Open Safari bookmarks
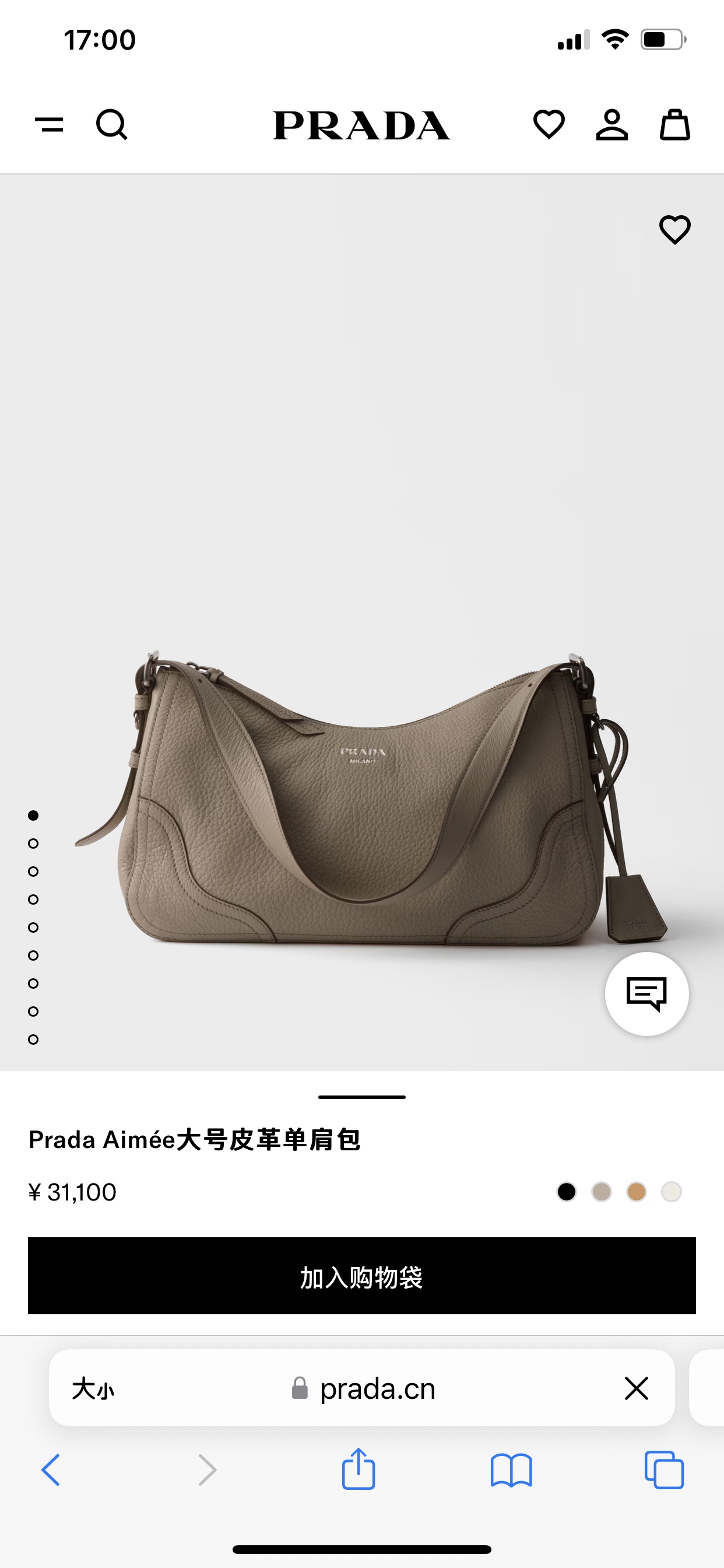 [511, 1471]
